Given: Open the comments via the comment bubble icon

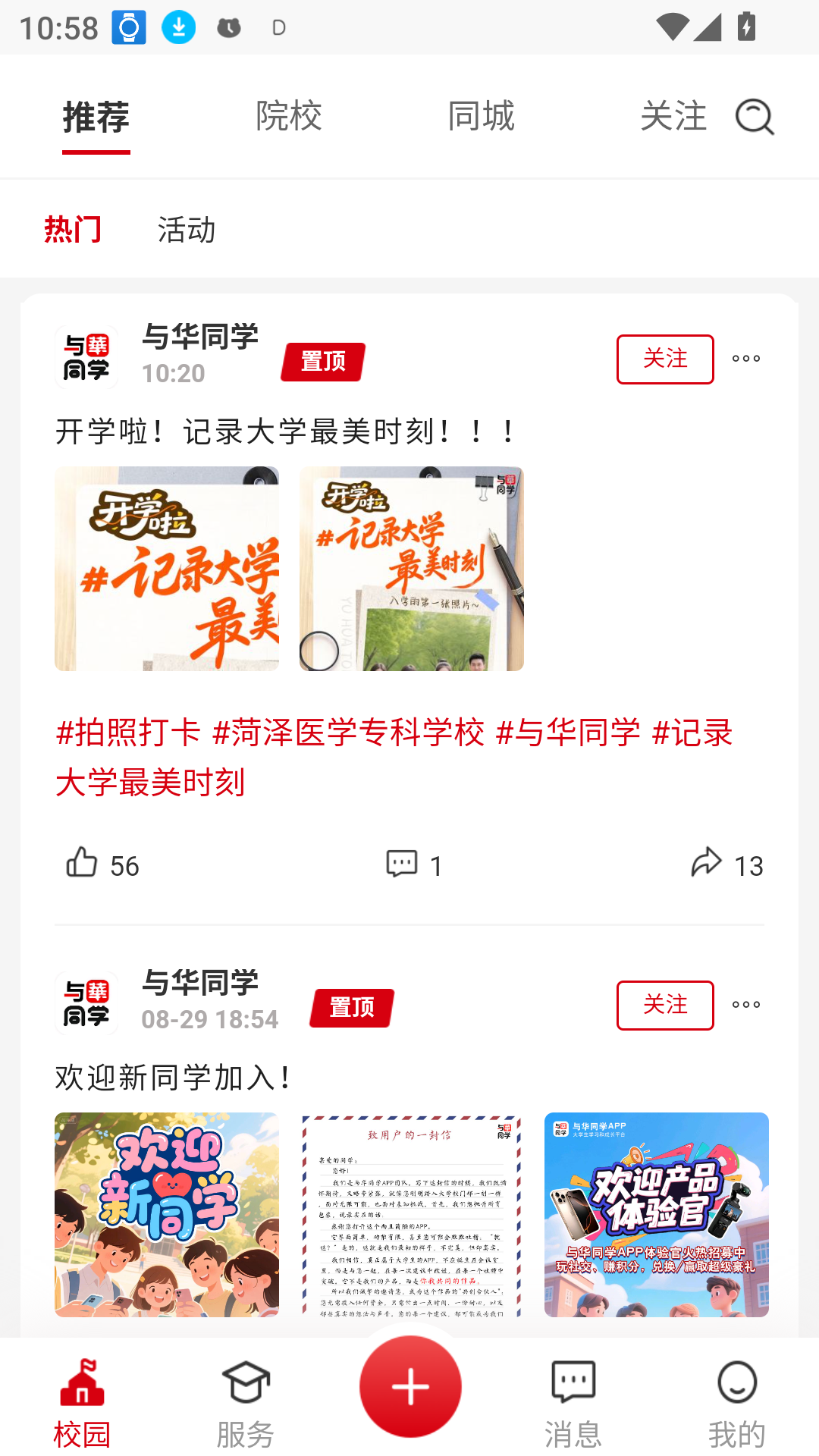Looking at the screenshot, I should click(403, 864).
